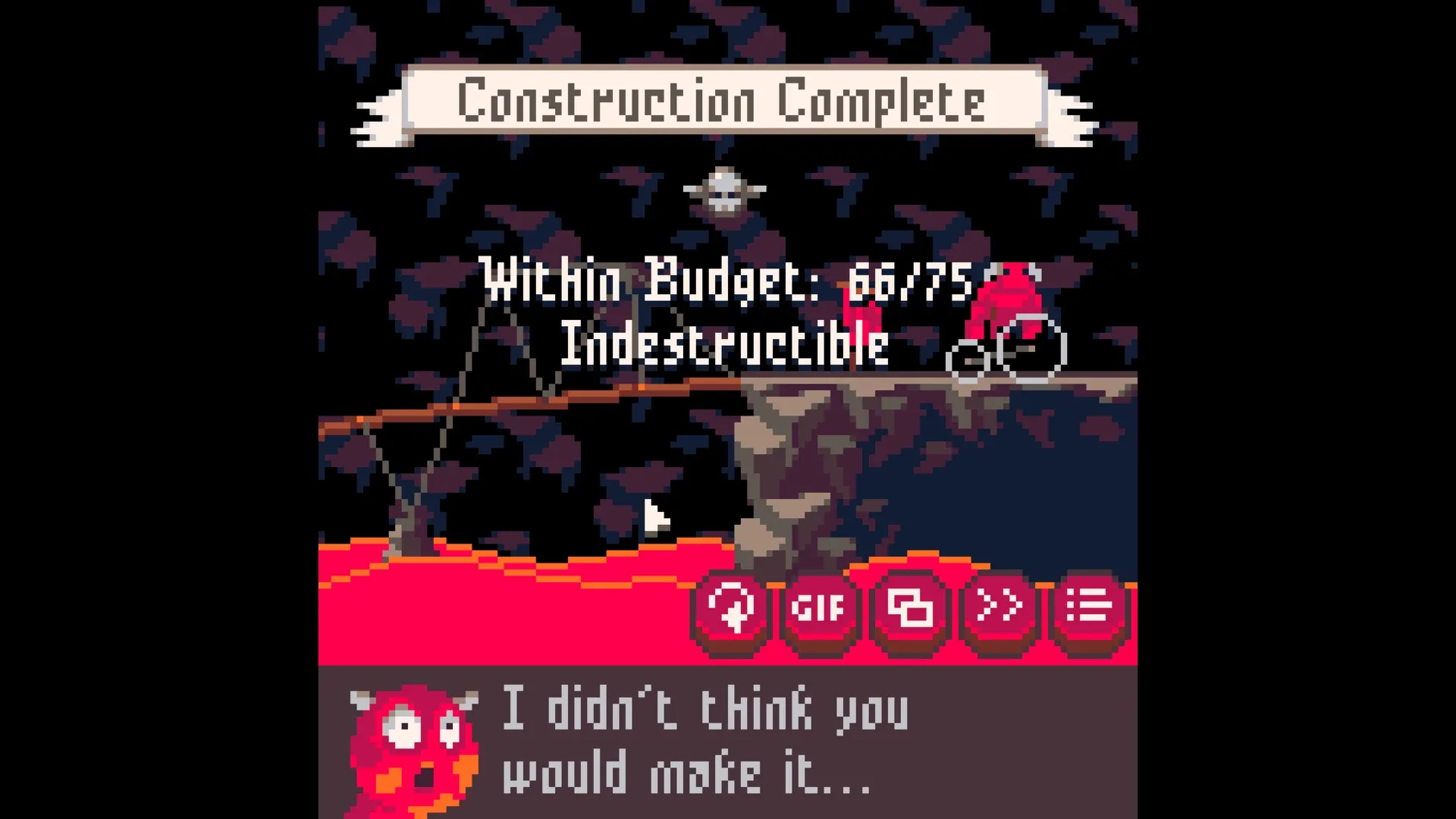
Task: Open the level list menu
Action: 1089,607
